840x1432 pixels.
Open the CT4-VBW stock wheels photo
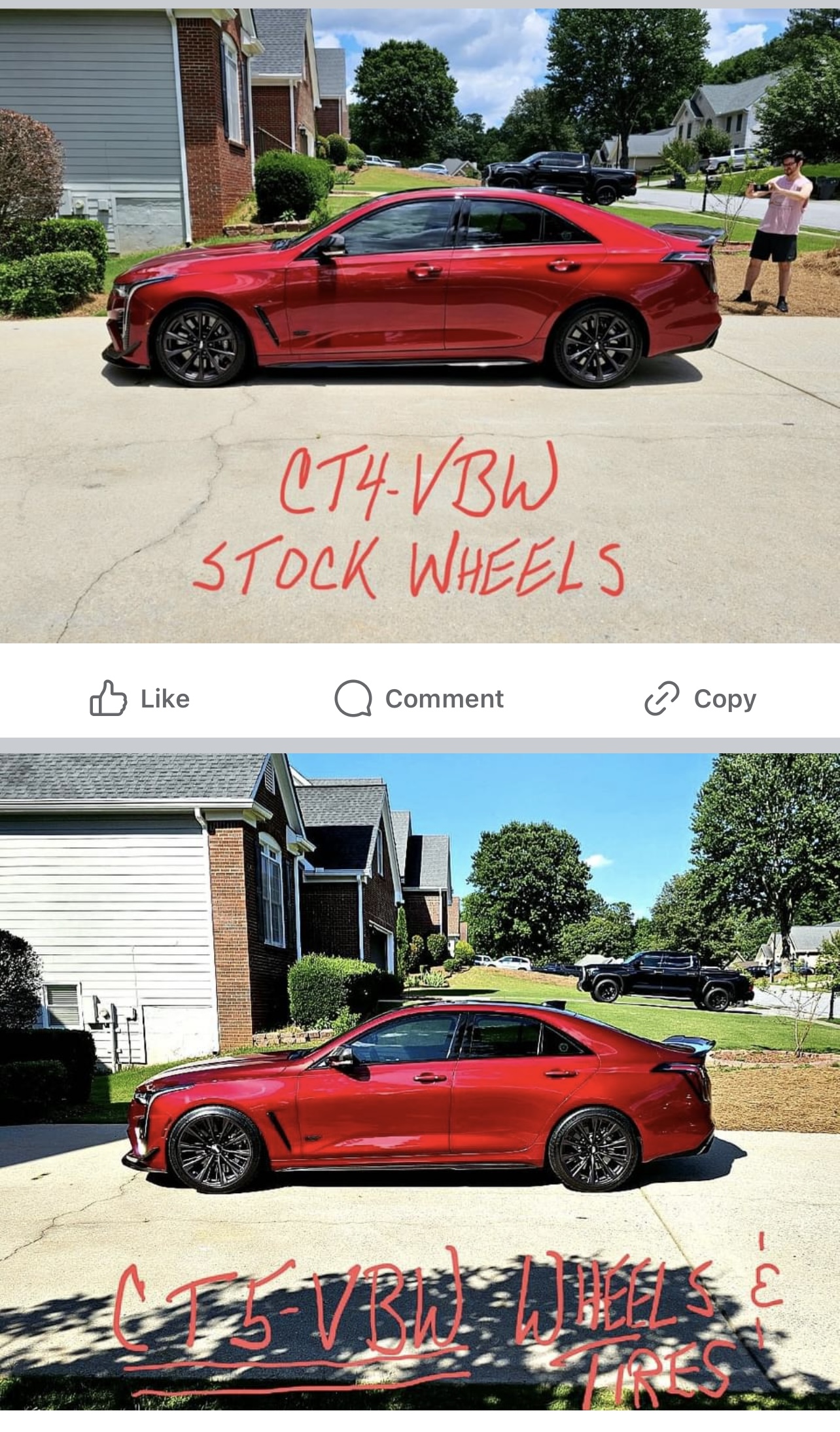(419, 325)
